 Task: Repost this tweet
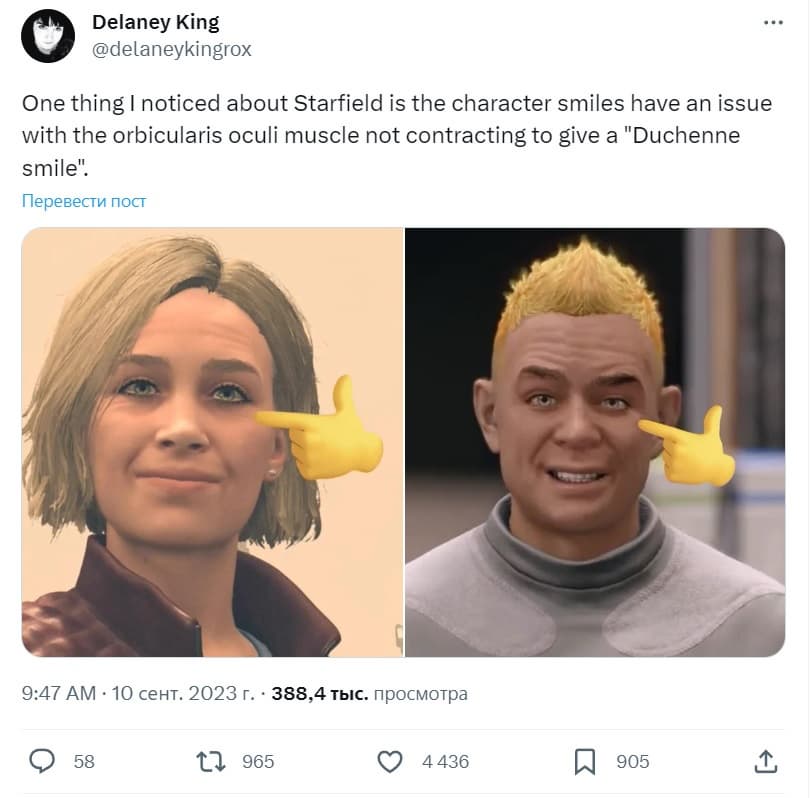pos(212,761)
